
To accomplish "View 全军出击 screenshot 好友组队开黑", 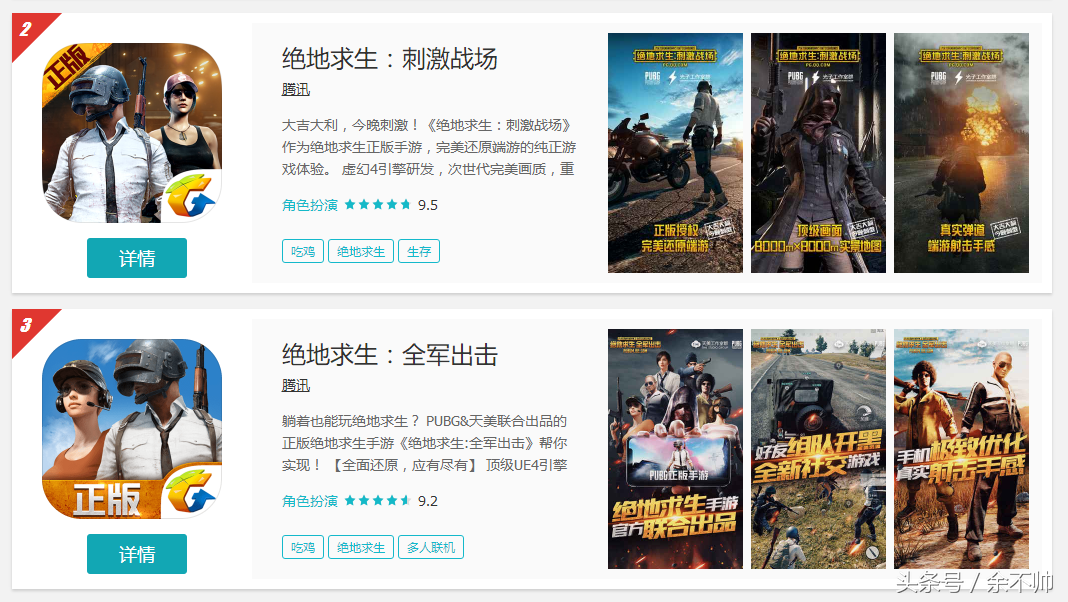I will [x=818, y=448].
